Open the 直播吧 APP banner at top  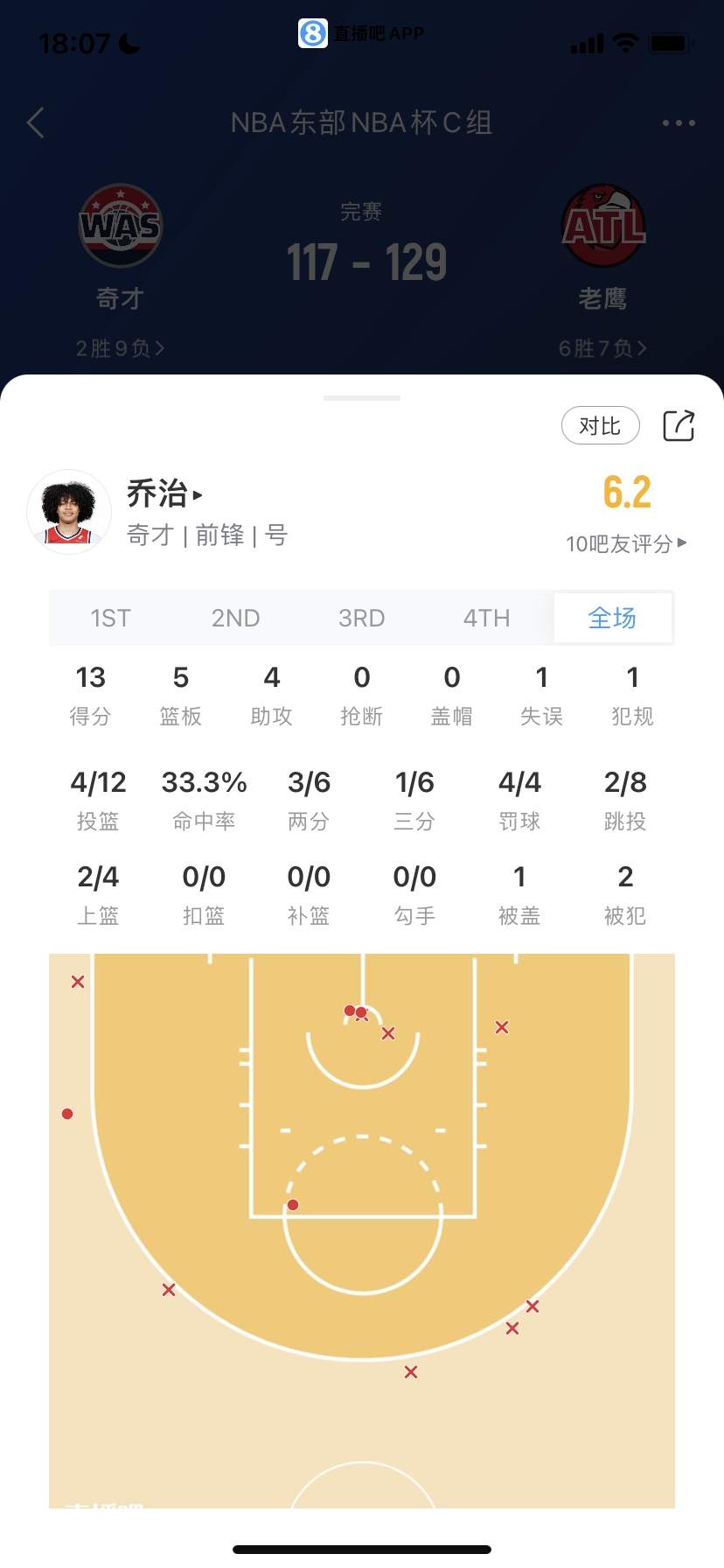(361, 33)
